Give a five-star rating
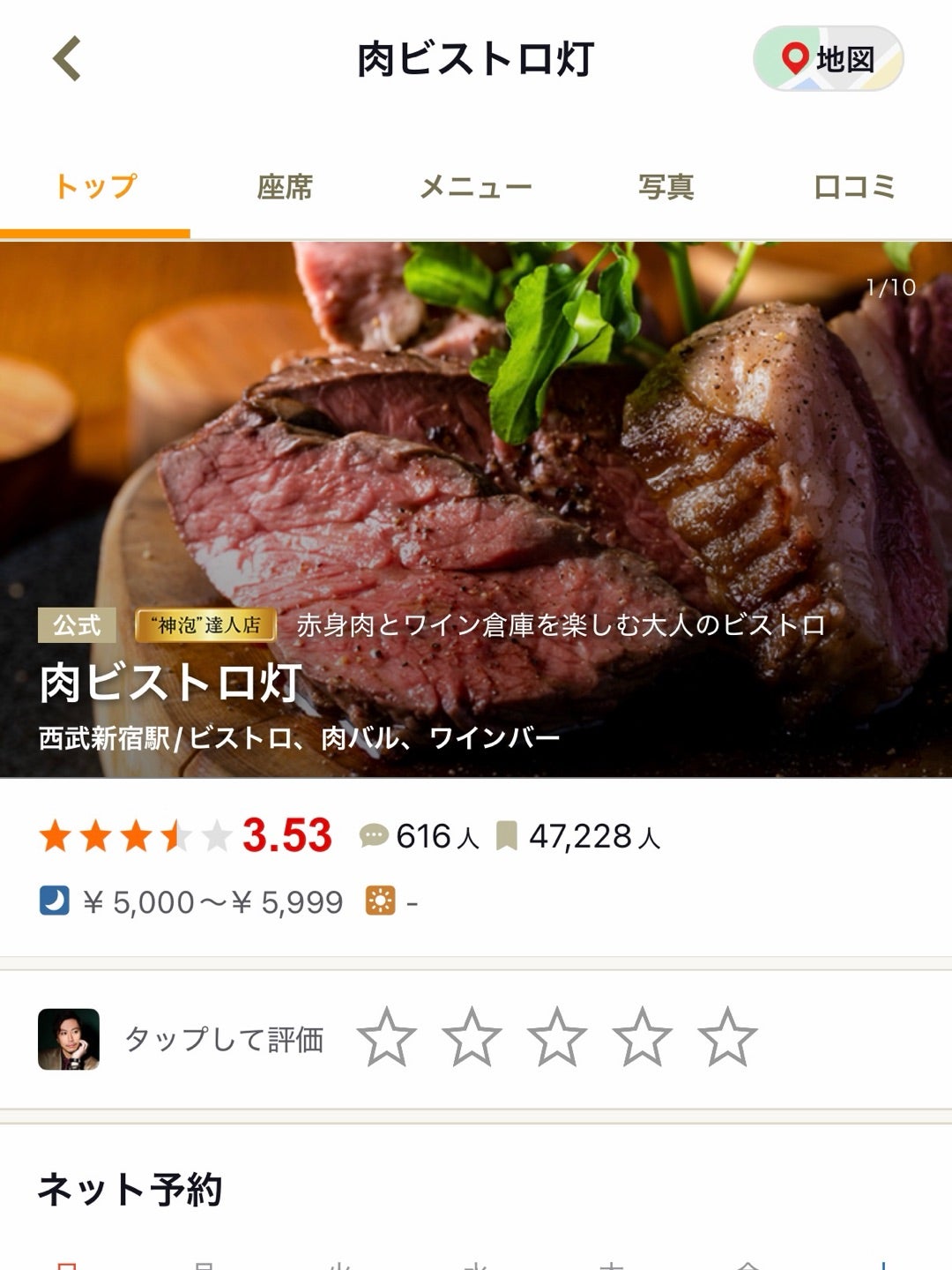Image resolution: width=952 pixels, height=1270 pixels. pos(727,1038)
